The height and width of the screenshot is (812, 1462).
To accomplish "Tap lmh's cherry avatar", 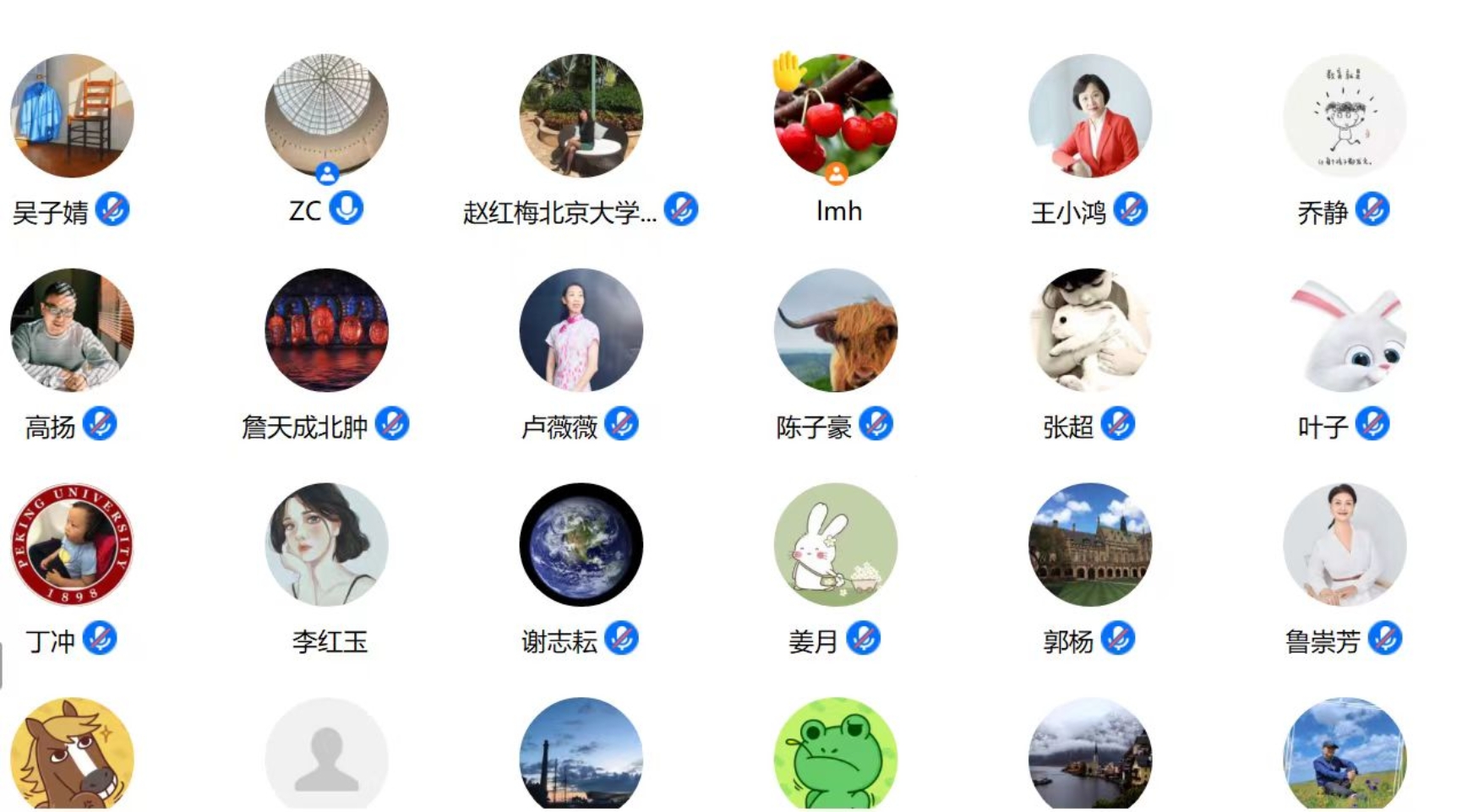I will [x=835, y=116].
